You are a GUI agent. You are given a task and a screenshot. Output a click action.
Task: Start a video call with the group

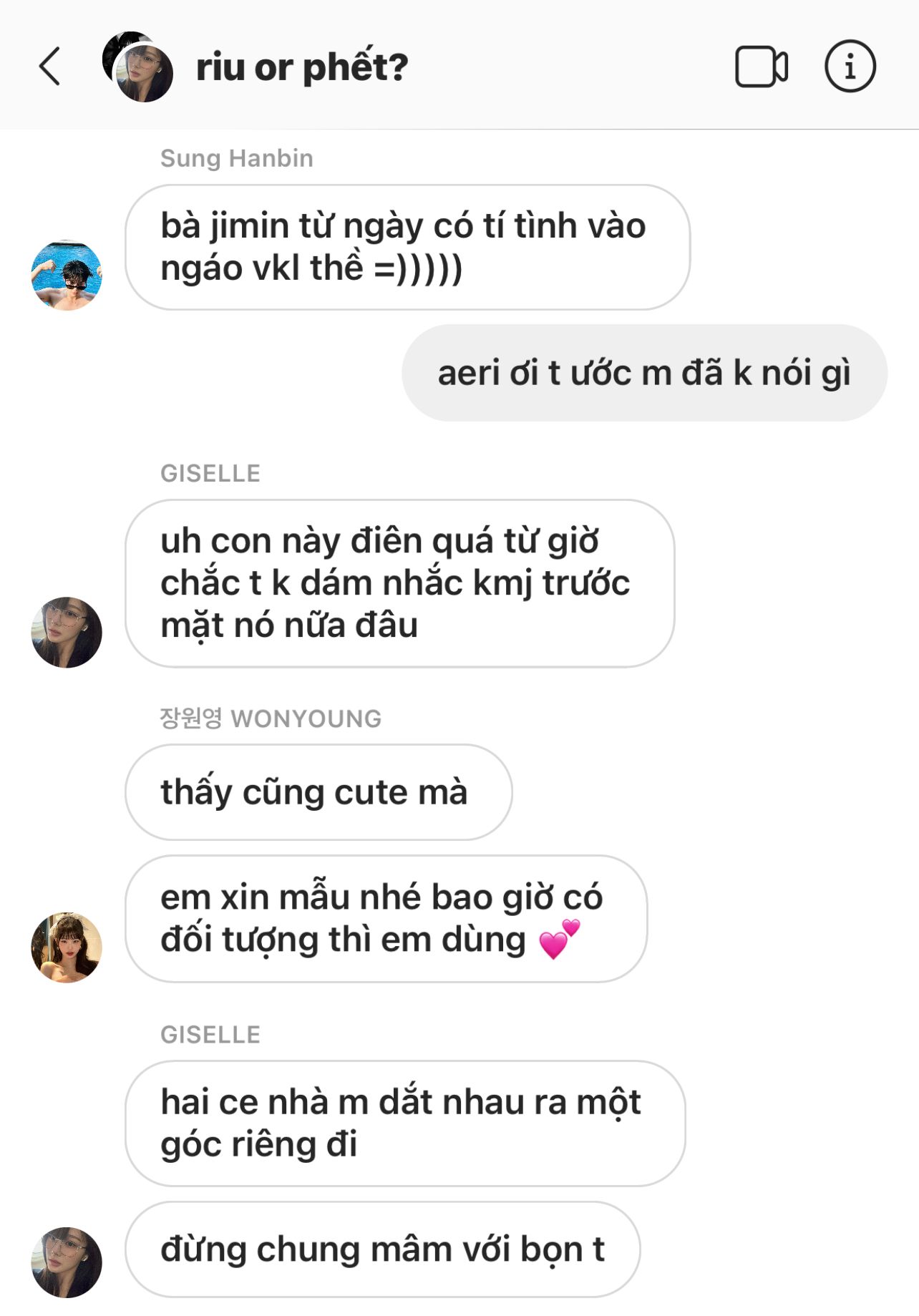761,67
